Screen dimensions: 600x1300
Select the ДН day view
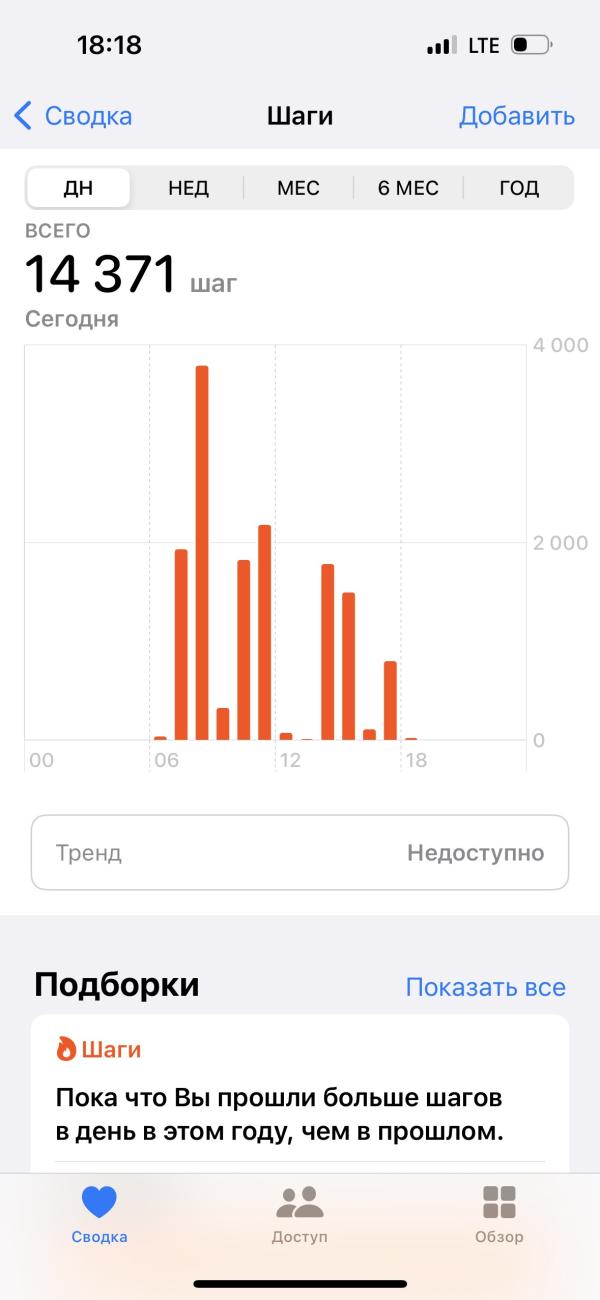(x=78, y=188)
